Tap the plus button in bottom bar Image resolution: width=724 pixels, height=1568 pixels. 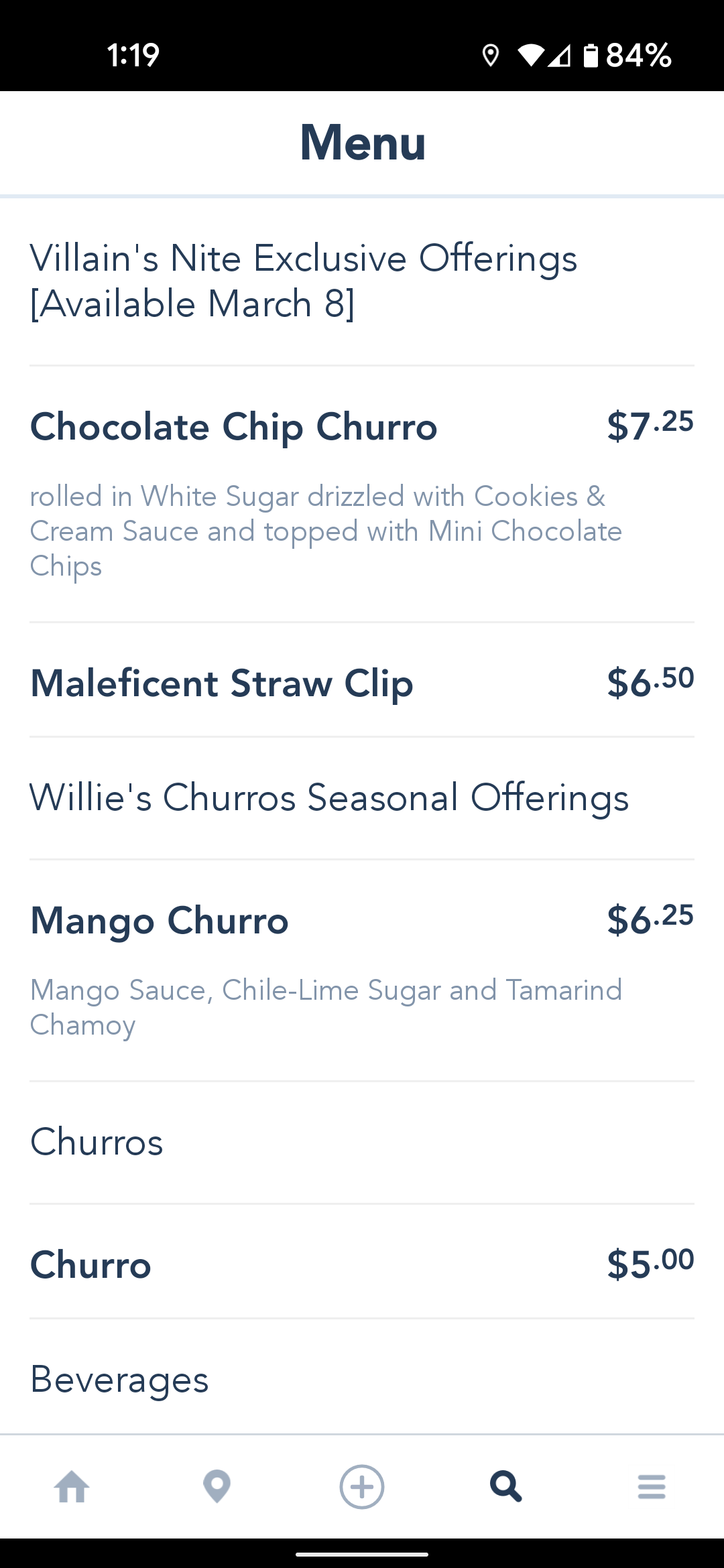pyautogui.click(x=362, y=1487)
